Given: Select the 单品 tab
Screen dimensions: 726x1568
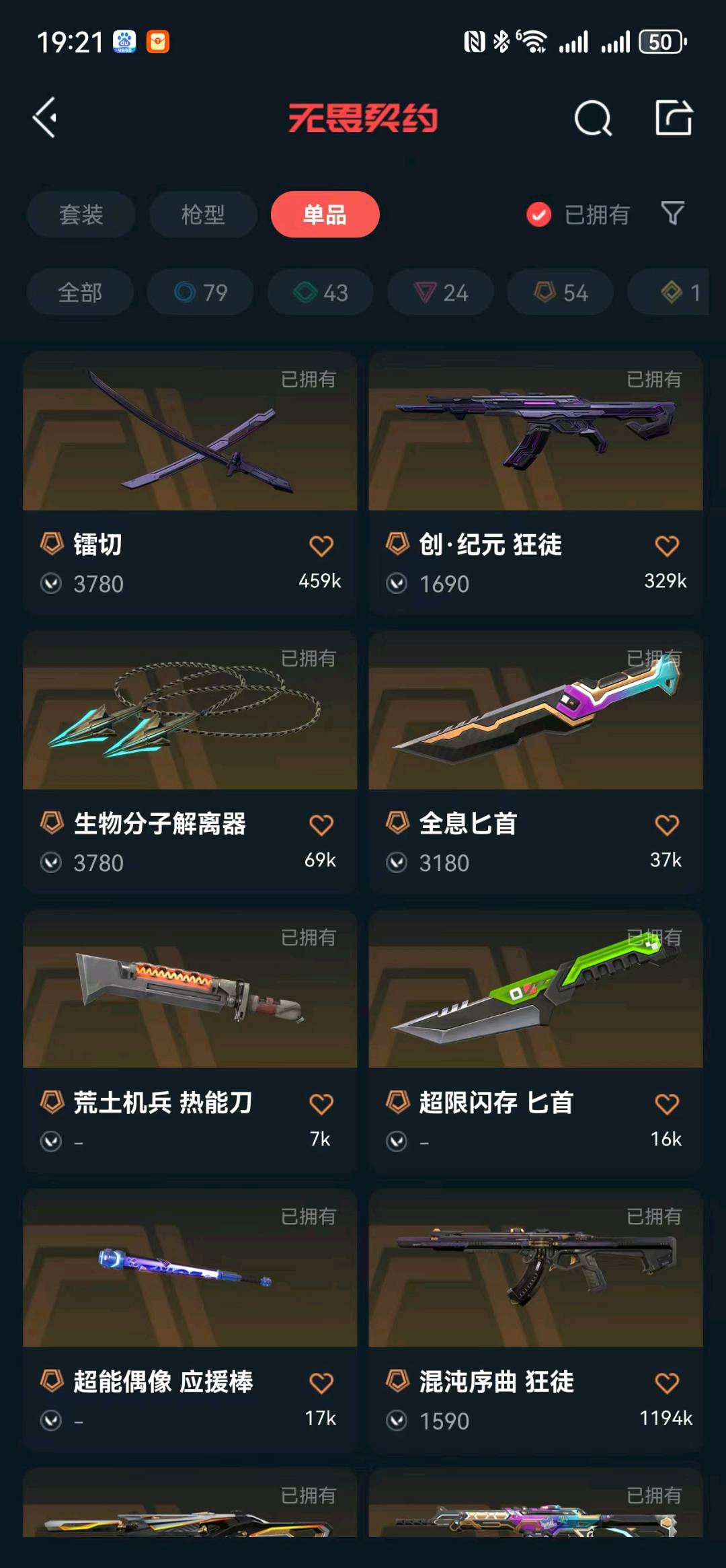Looking at the screenshot, I should 325,215.
